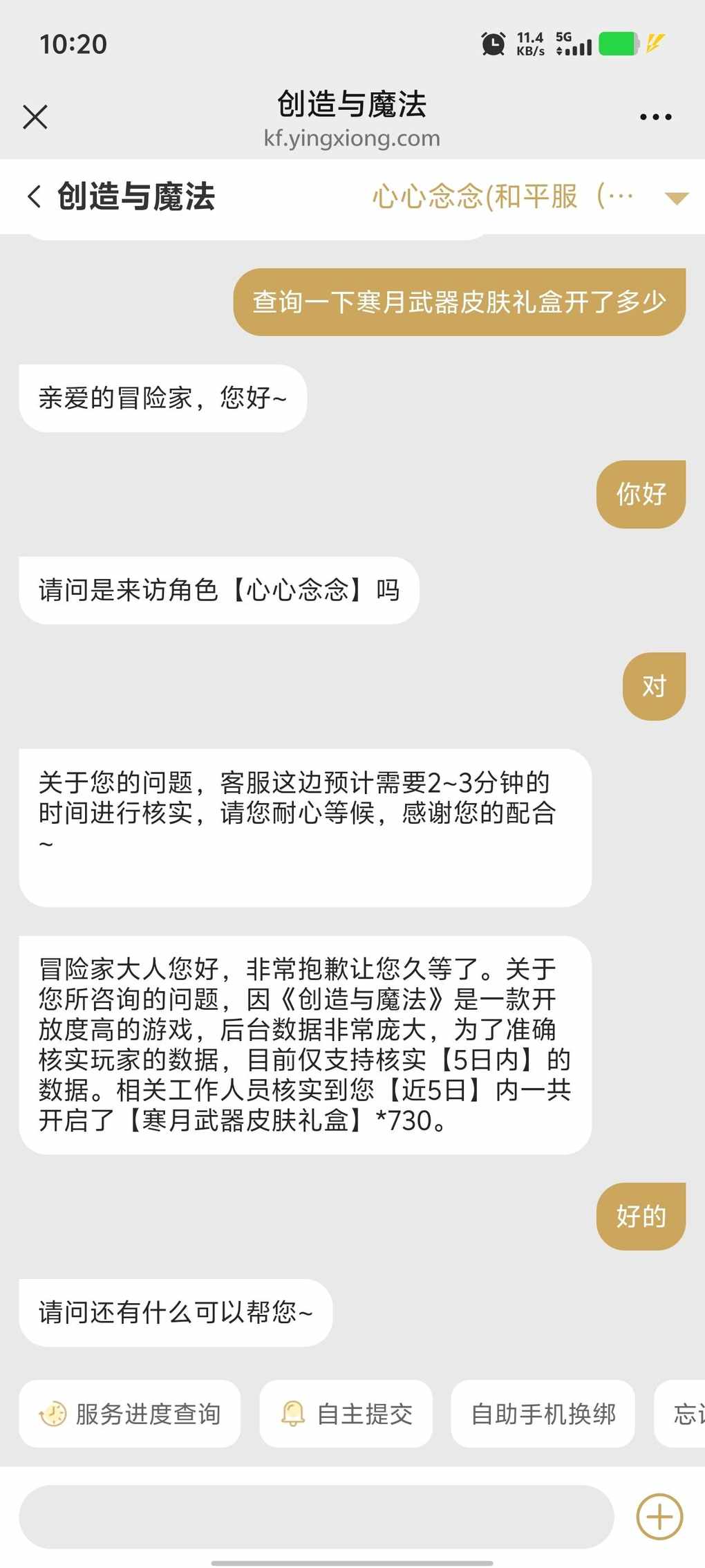Open 服务进度查询 quick action

click(x=130, y=1414)
